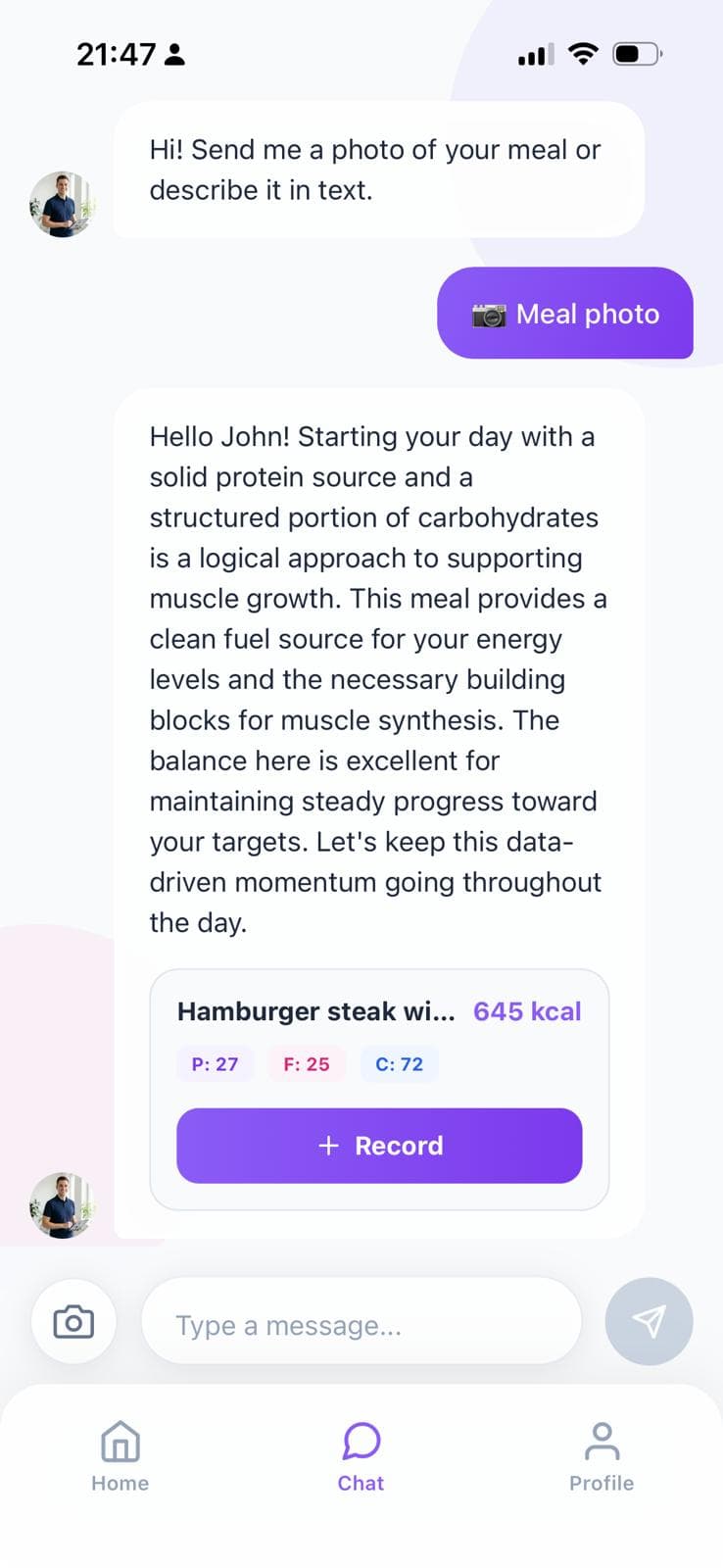
Task: Tap the coach's avatar next to the greeting
Action: tap(63, 205)
